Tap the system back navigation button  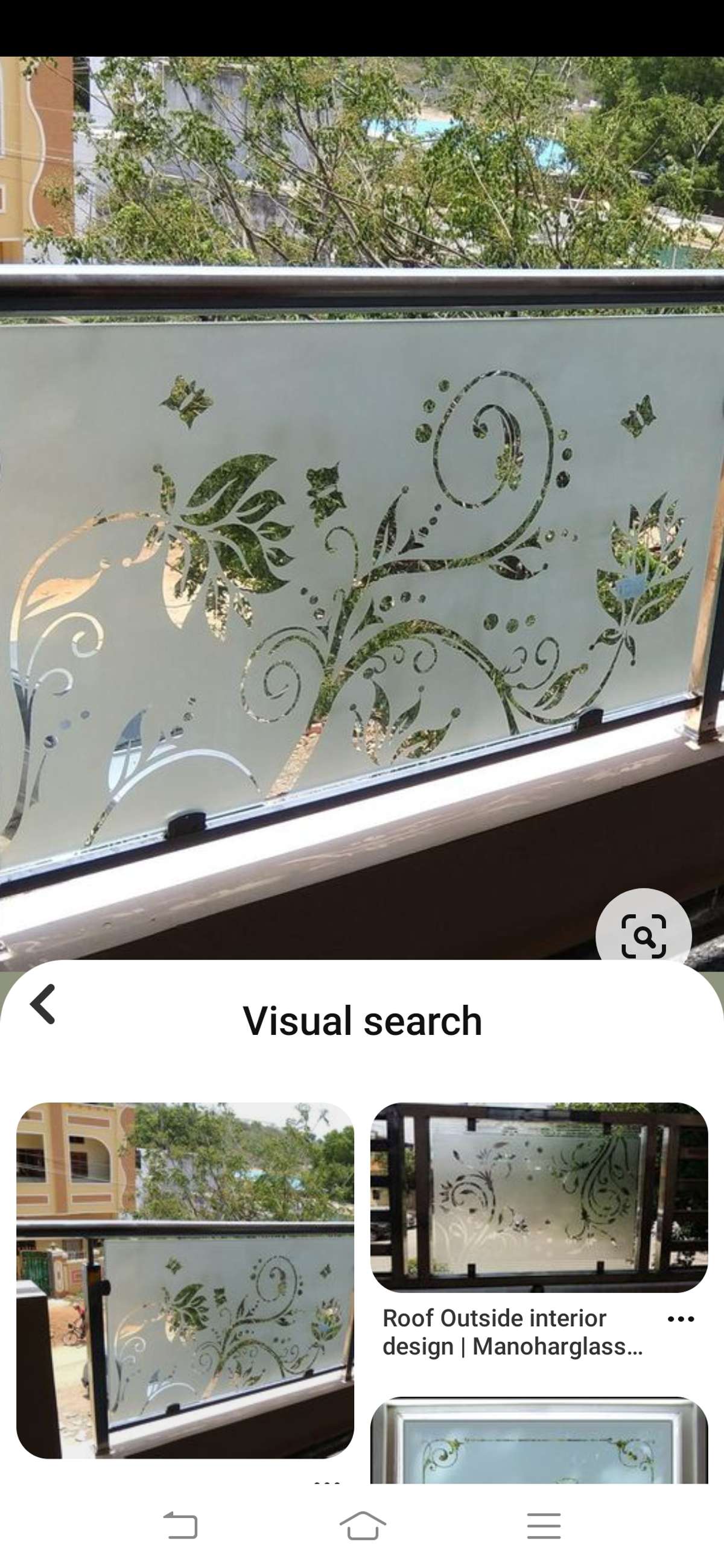coord(181,1526)
